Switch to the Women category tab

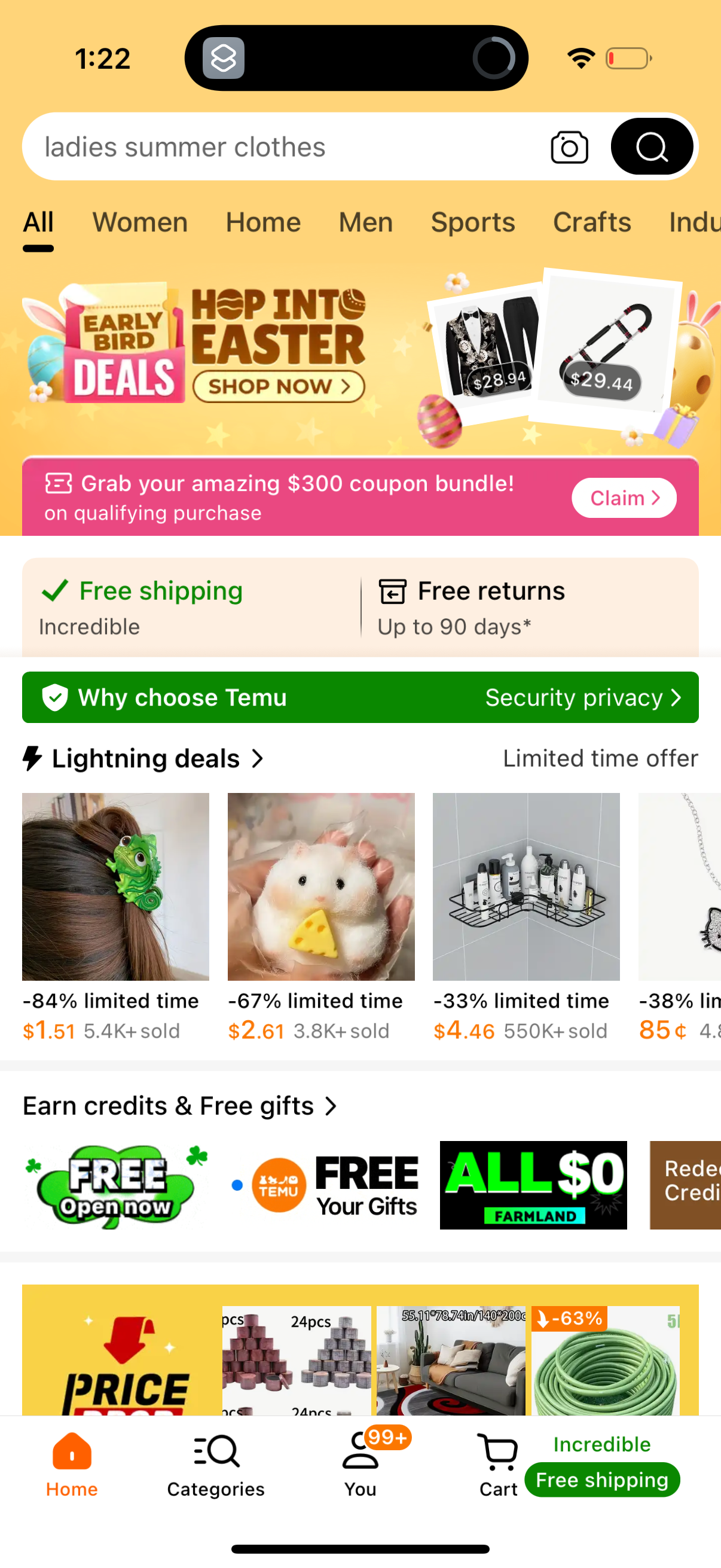pyautogui.click(x=140, y=223)
